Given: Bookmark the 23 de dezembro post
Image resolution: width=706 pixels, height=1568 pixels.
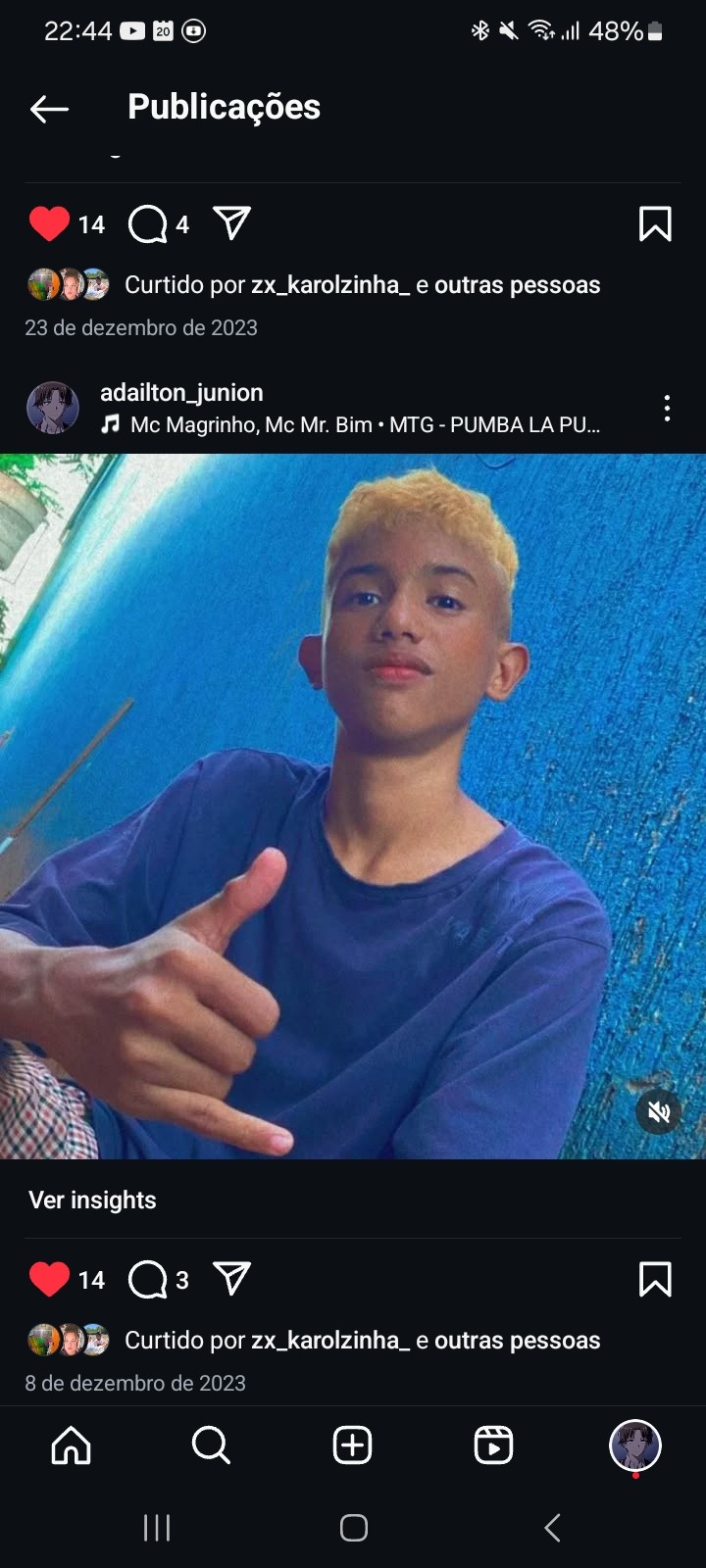Looking at the screenshot, I should (655, 224).
